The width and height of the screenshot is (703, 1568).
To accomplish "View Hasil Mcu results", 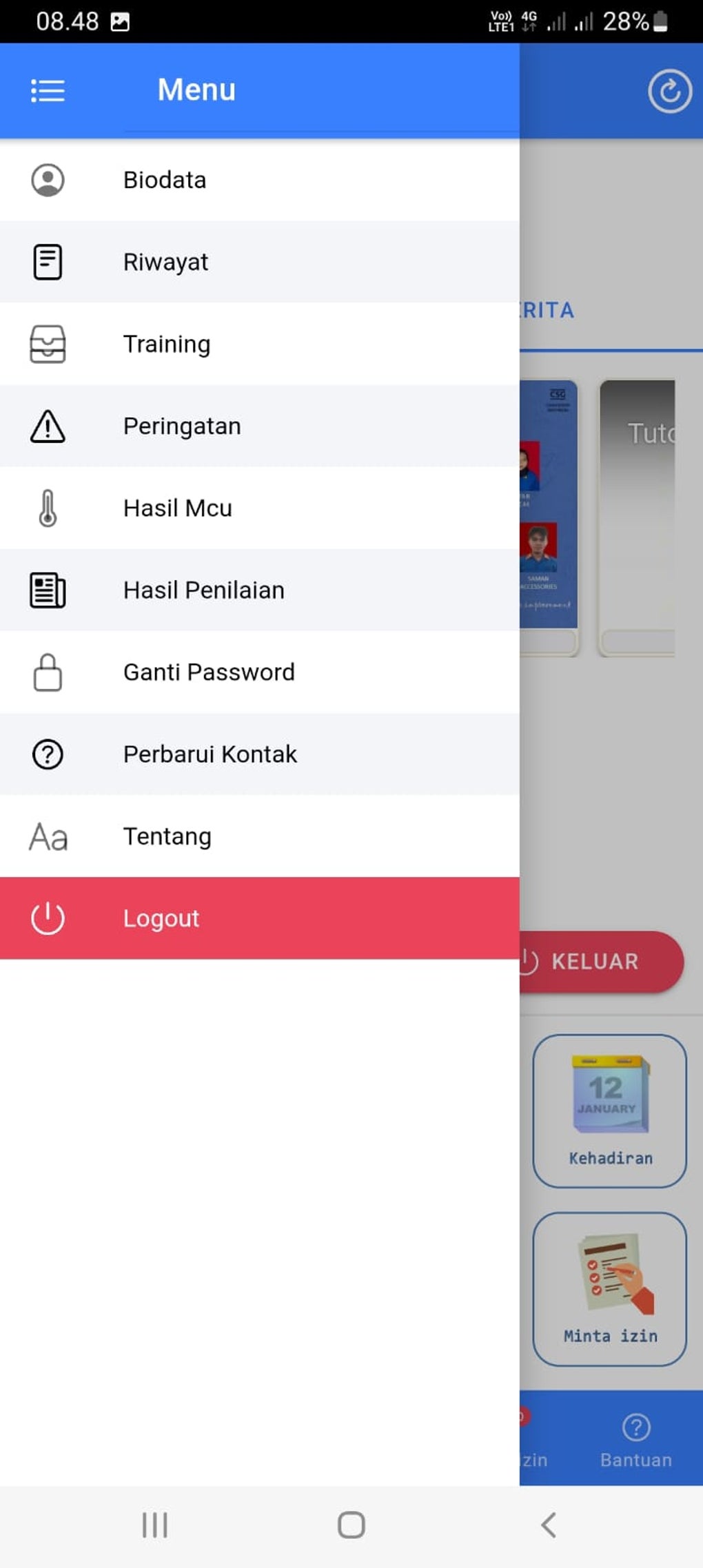I will [259, 508].
